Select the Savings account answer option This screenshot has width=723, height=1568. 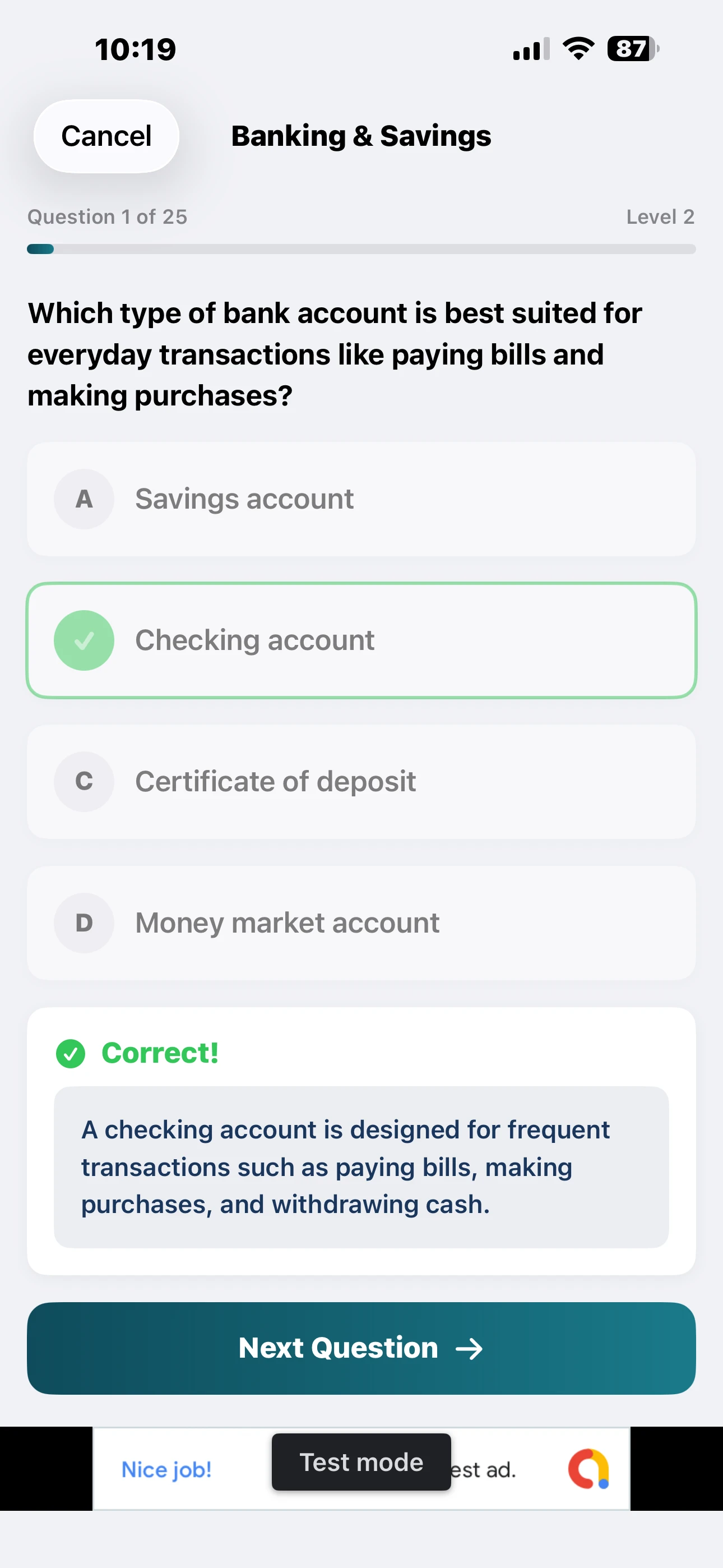click(361, 499)
